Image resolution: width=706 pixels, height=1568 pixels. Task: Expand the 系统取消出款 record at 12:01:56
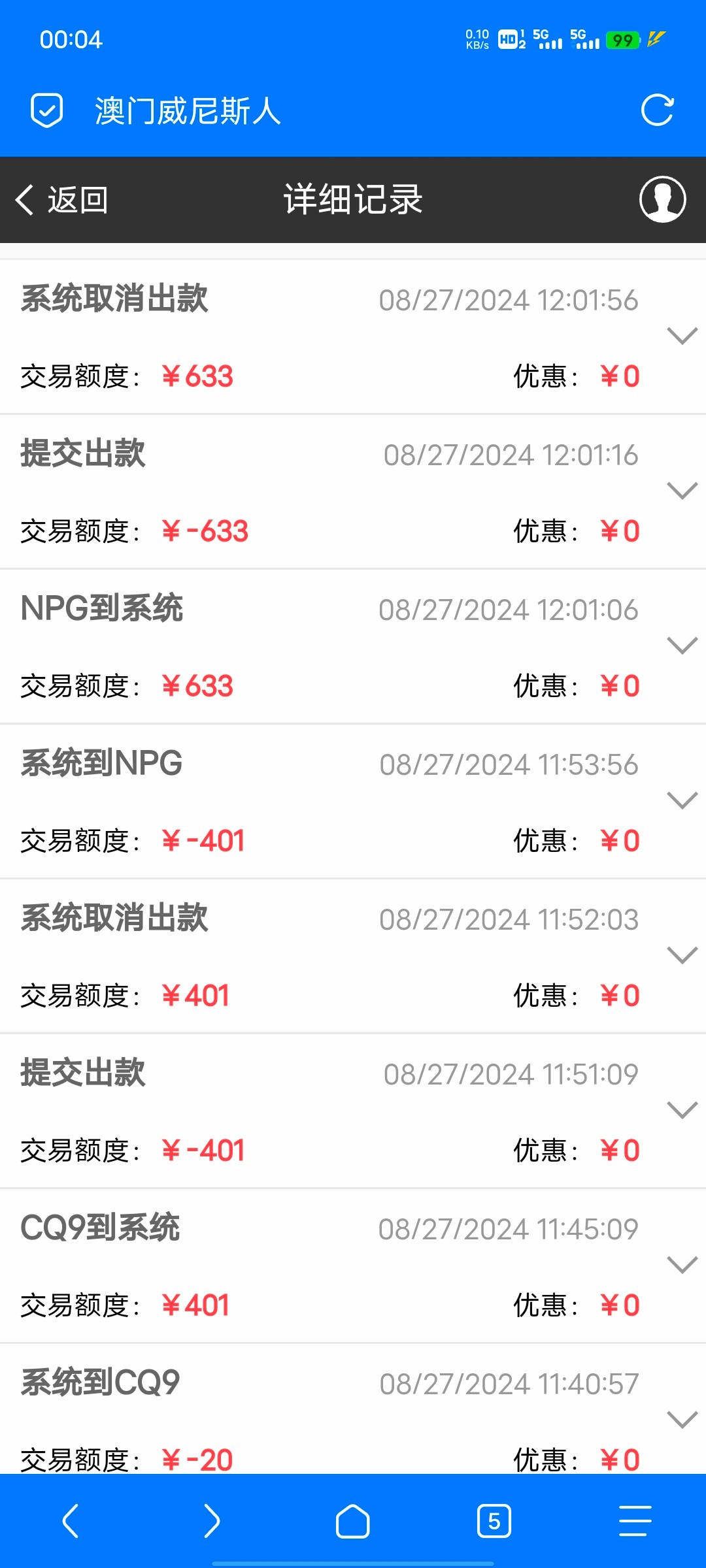(682, 336)
